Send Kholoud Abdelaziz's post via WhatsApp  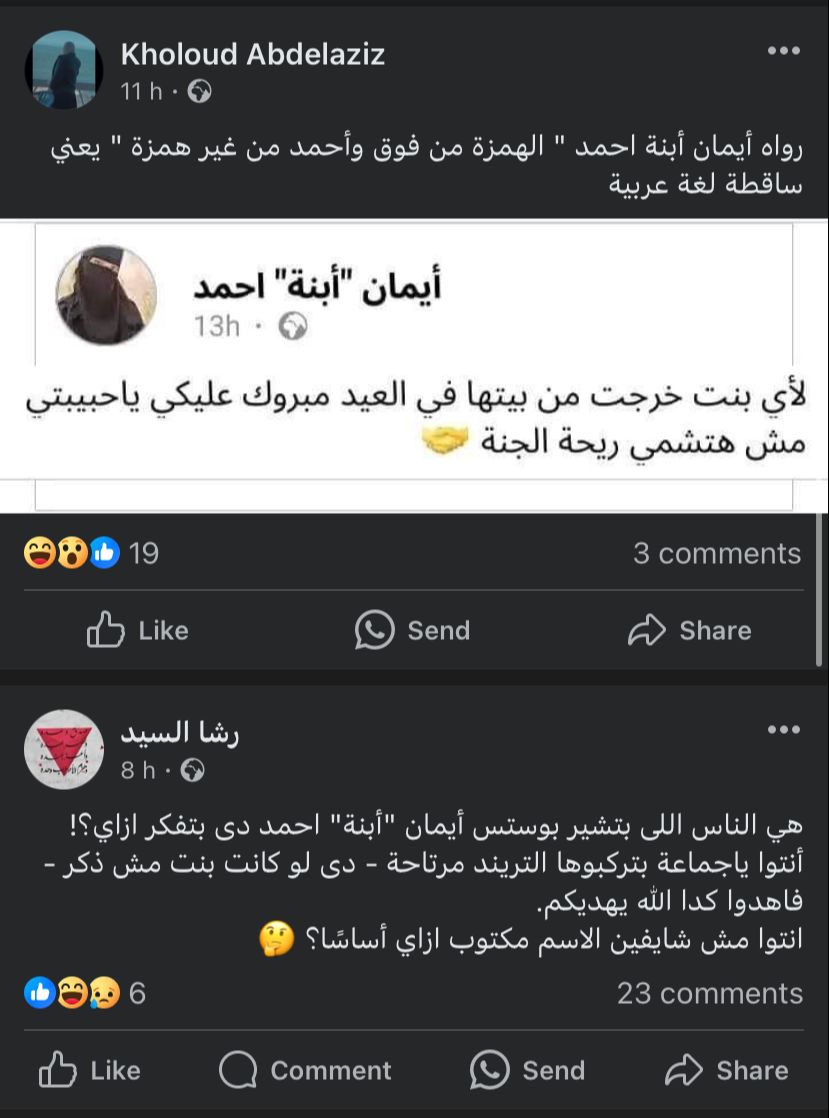click(x=413, y=630)
